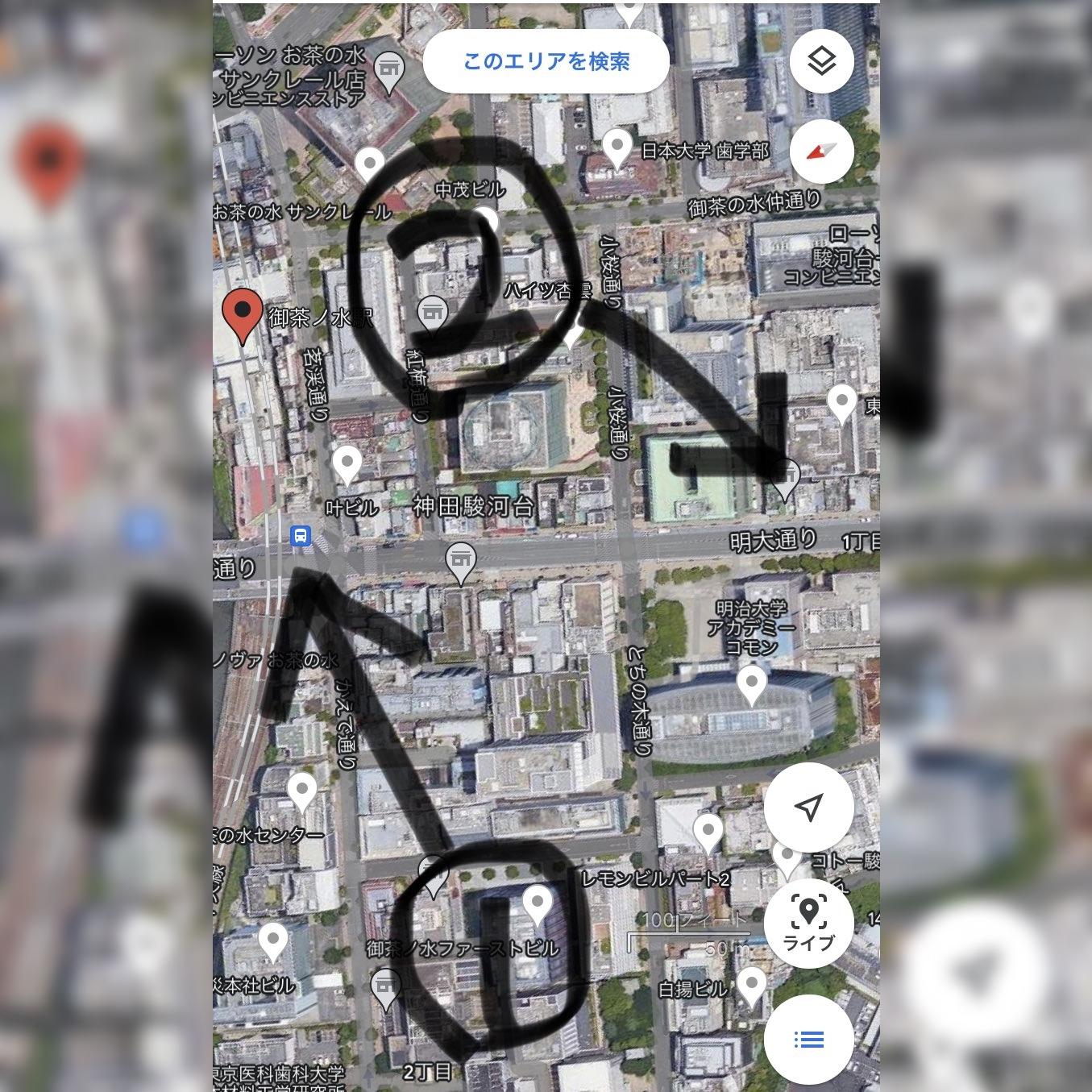
Task: Center map on my location
Action: coord(808,807)
